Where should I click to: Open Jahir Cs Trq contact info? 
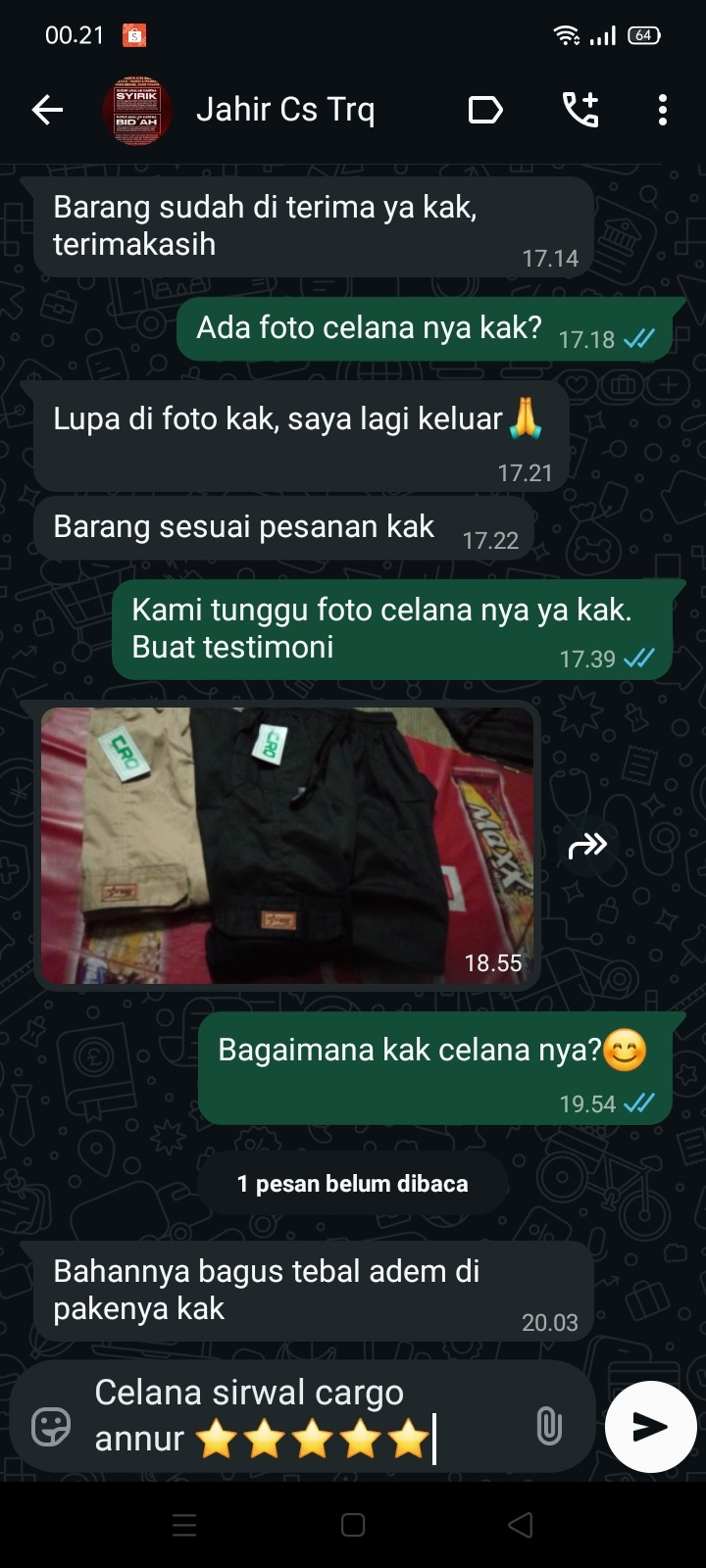click(285, 110)
